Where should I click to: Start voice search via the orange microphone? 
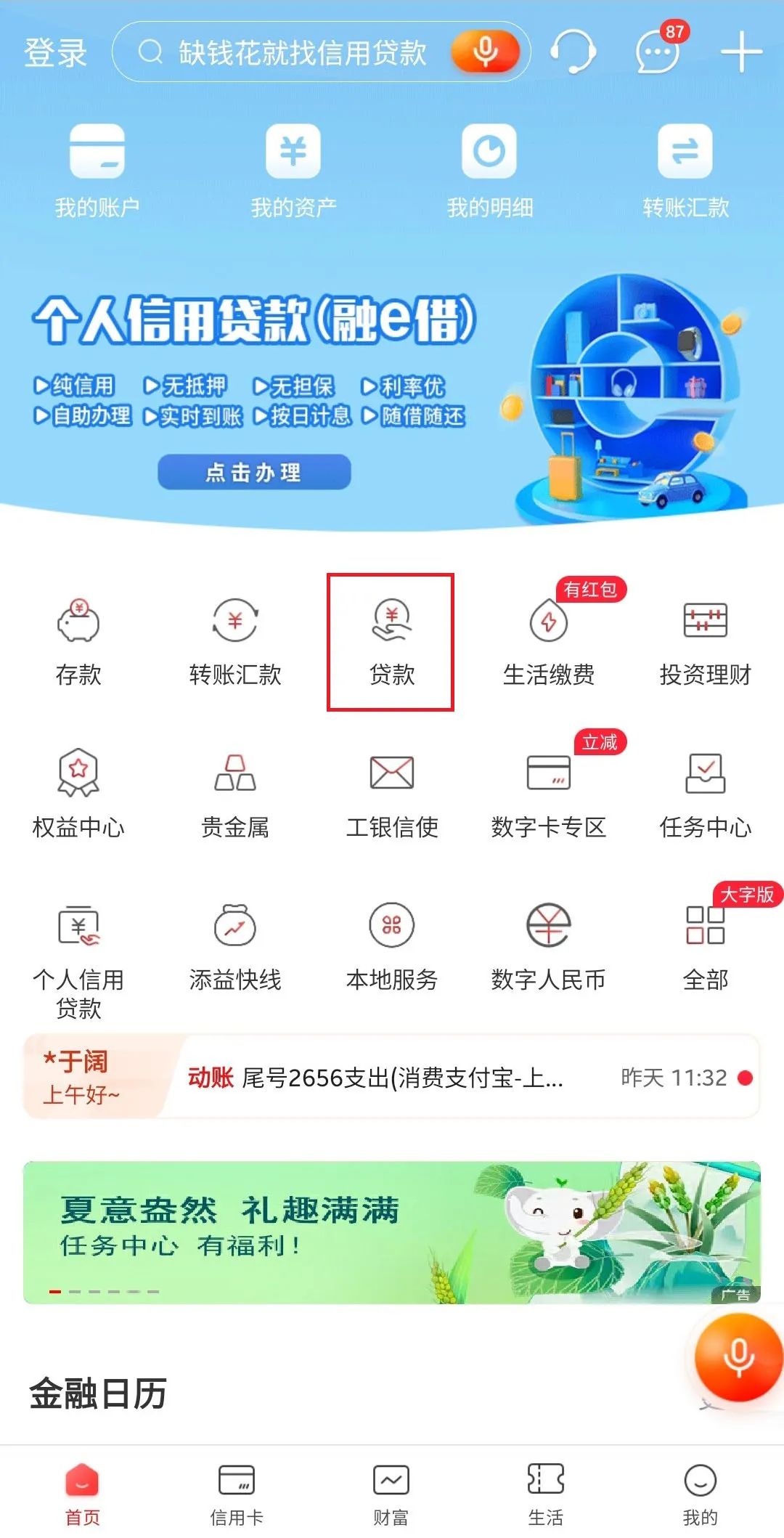coord(485,52)
